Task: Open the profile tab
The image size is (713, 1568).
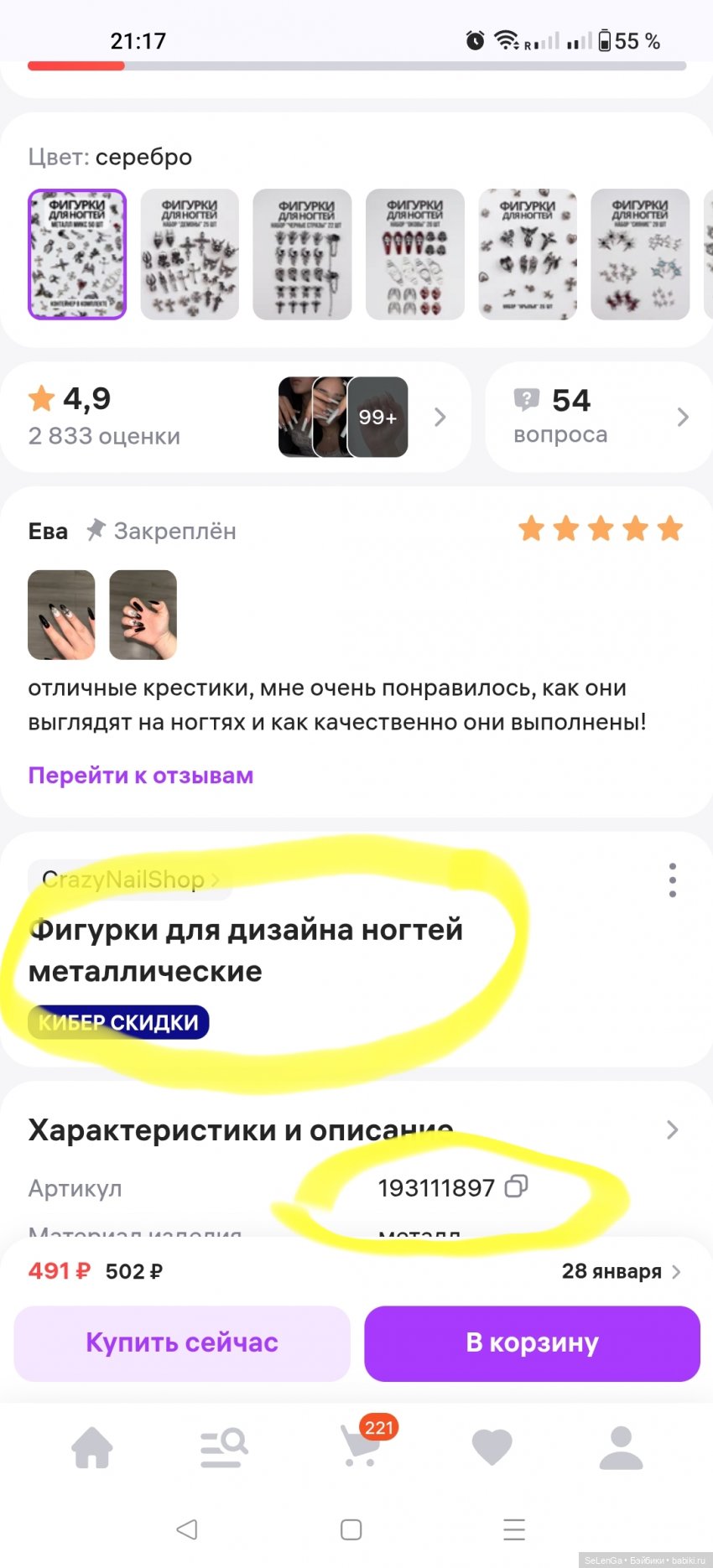Action: [621, 1447]
